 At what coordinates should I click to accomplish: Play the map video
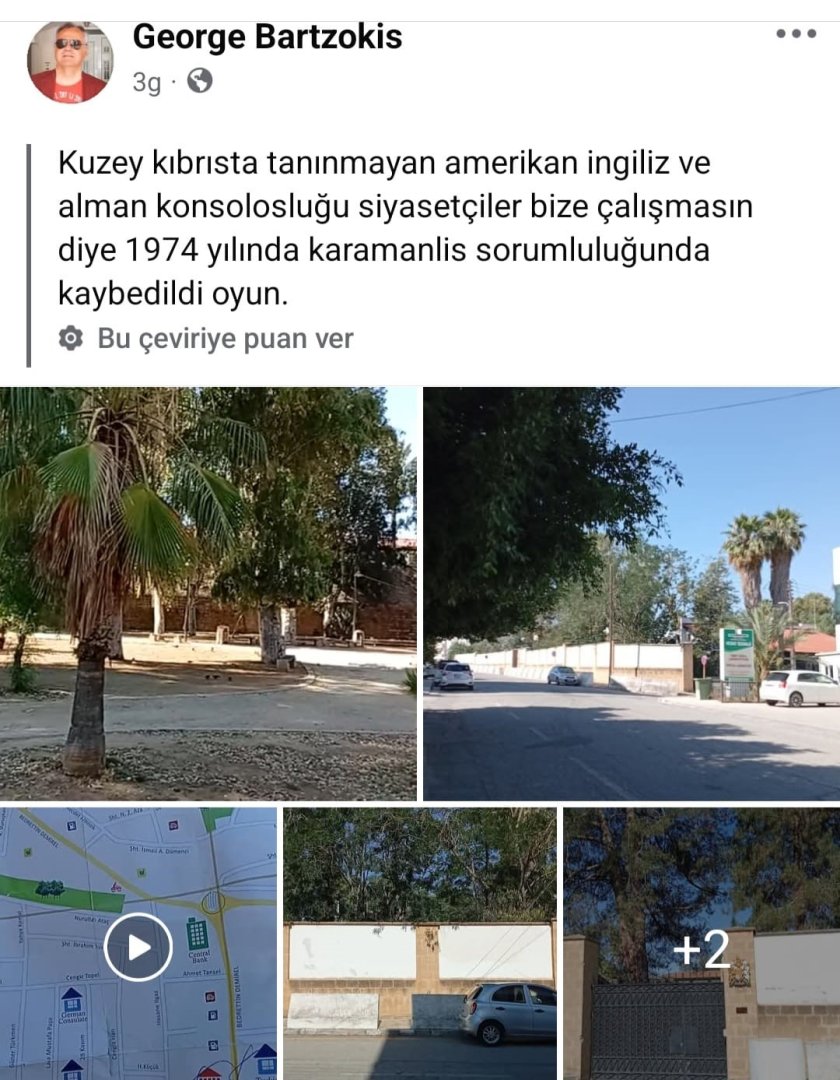point(138,946)
